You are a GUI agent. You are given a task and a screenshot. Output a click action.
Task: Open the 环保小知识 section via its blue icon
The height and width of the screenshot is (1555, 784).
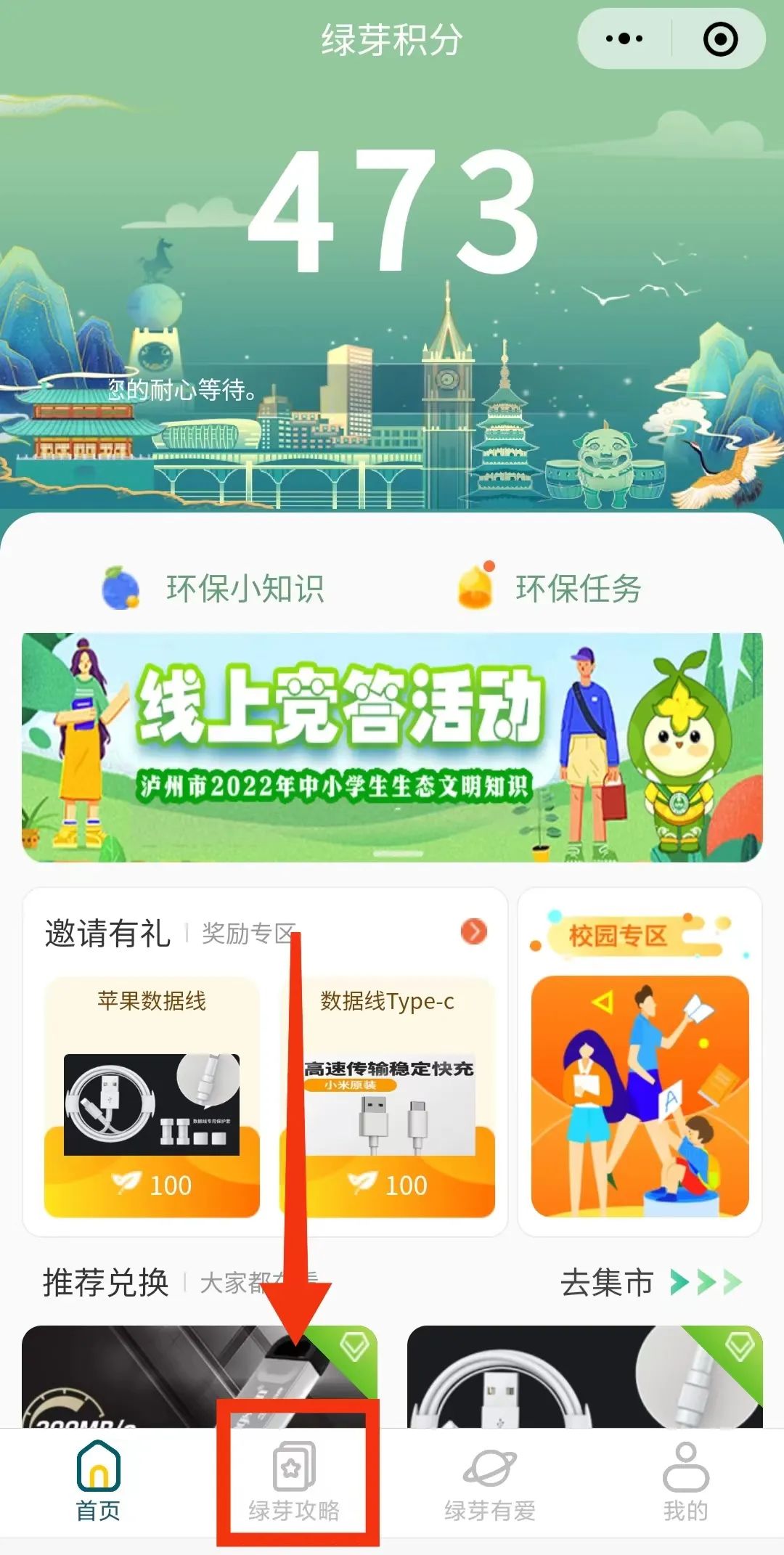(122, 587)
